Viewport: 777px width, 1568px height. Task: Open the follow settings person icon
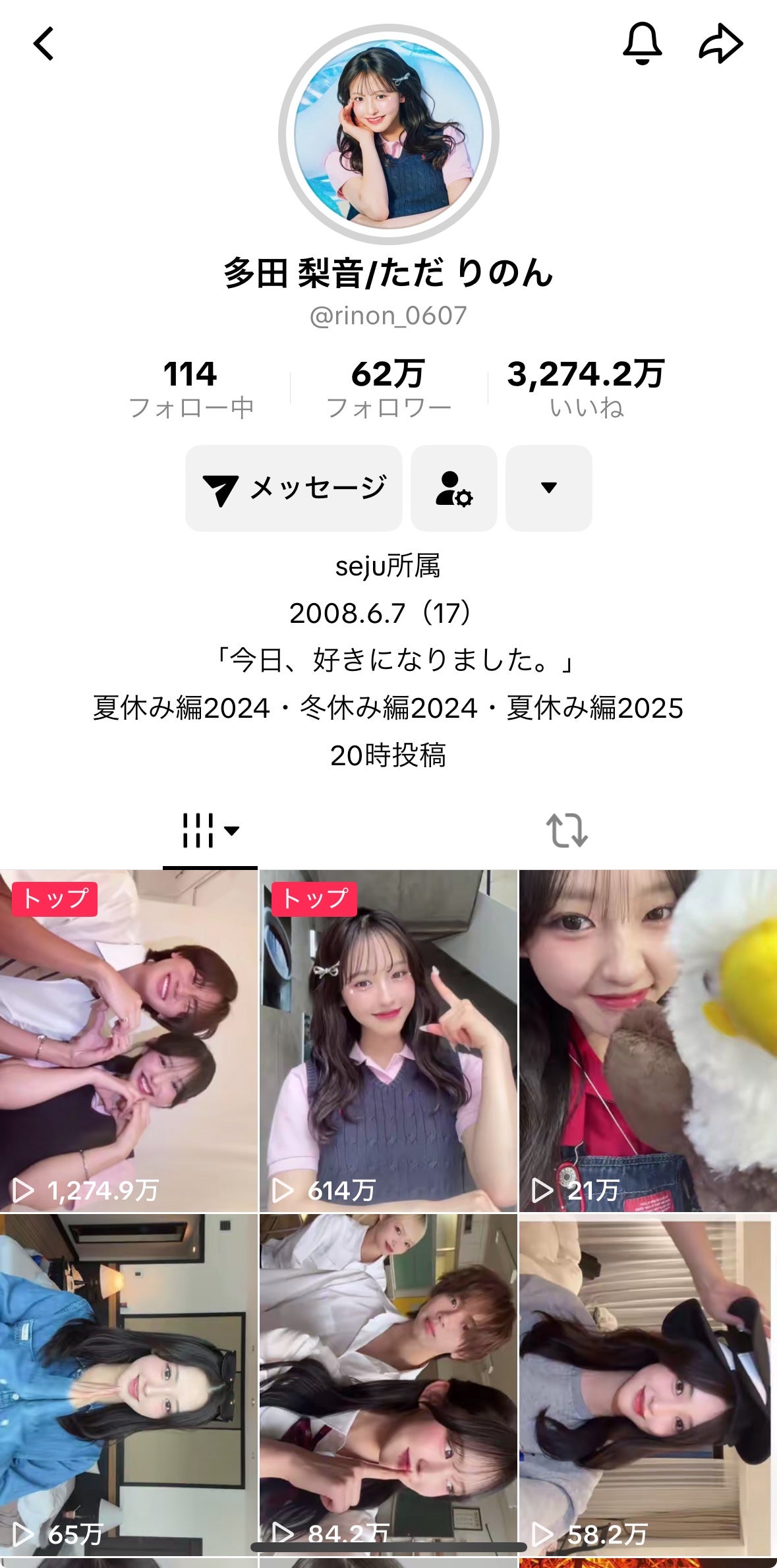[x=453, y=488]
